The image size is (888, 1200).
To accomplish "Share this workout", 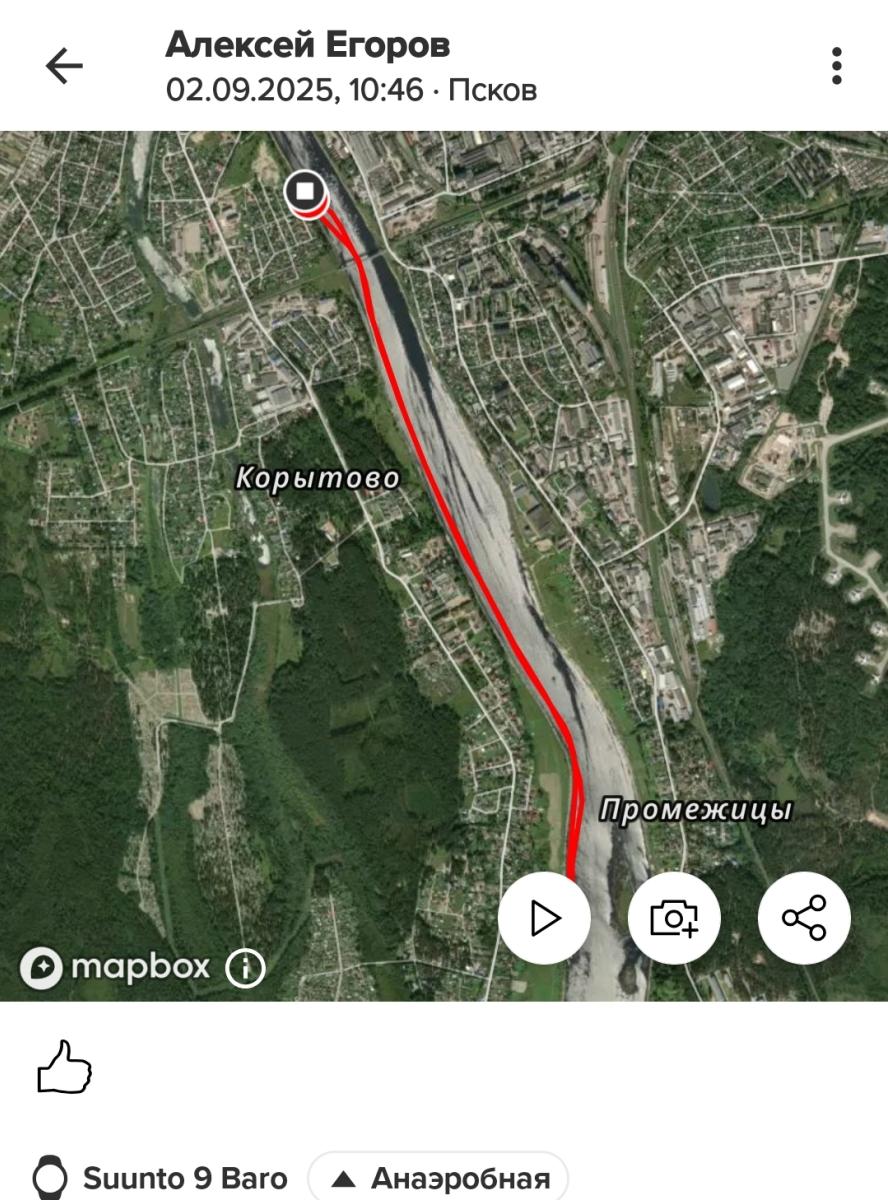I will click(804, 918).
